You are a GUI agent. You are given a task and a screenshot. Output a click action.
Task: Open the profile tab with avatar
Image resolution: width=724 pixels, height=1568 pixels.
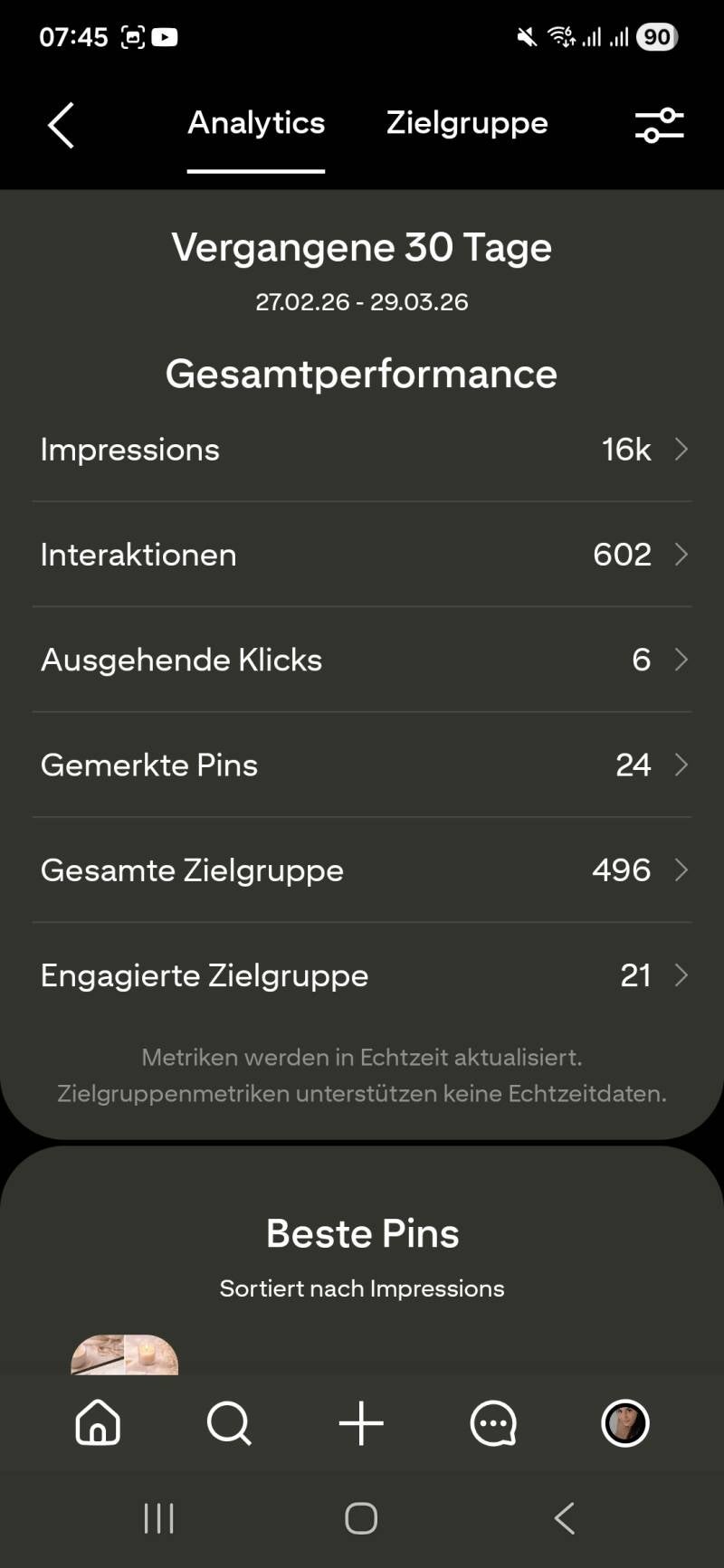[625, 1423]
